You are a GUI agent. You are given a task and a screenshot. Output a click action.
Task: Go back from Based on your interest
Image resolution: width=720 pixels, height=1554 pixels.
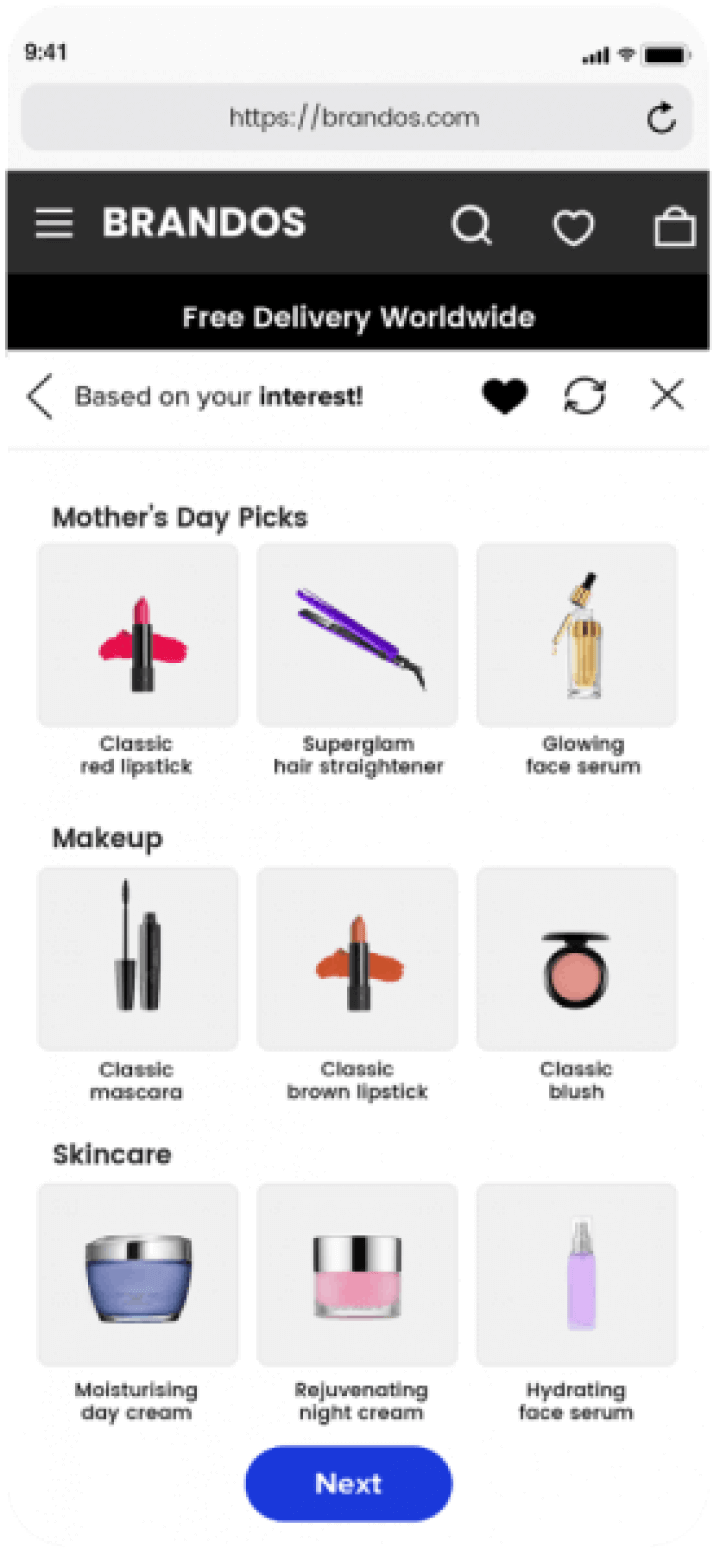[x=40, y=397]
